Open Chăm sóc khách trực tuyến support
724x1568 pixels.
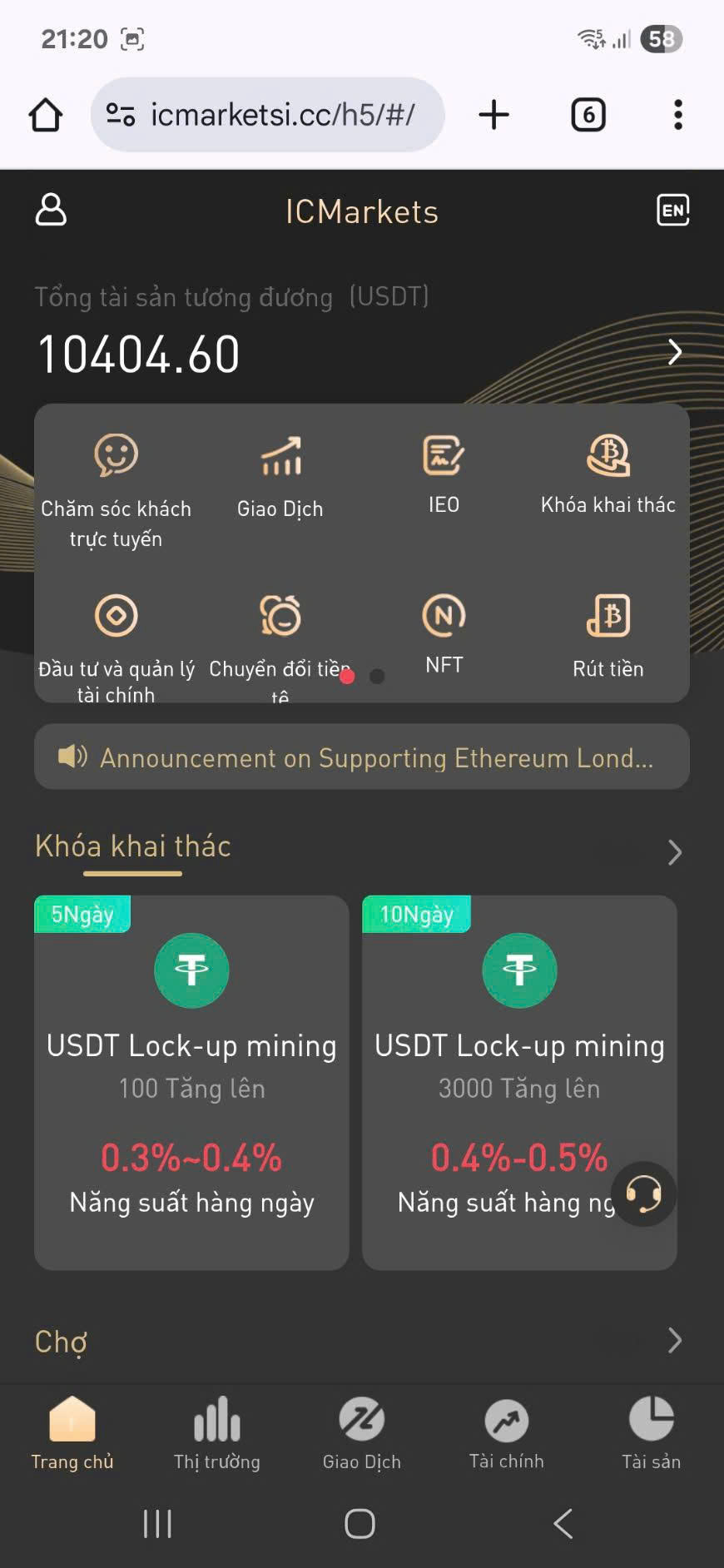116,483
